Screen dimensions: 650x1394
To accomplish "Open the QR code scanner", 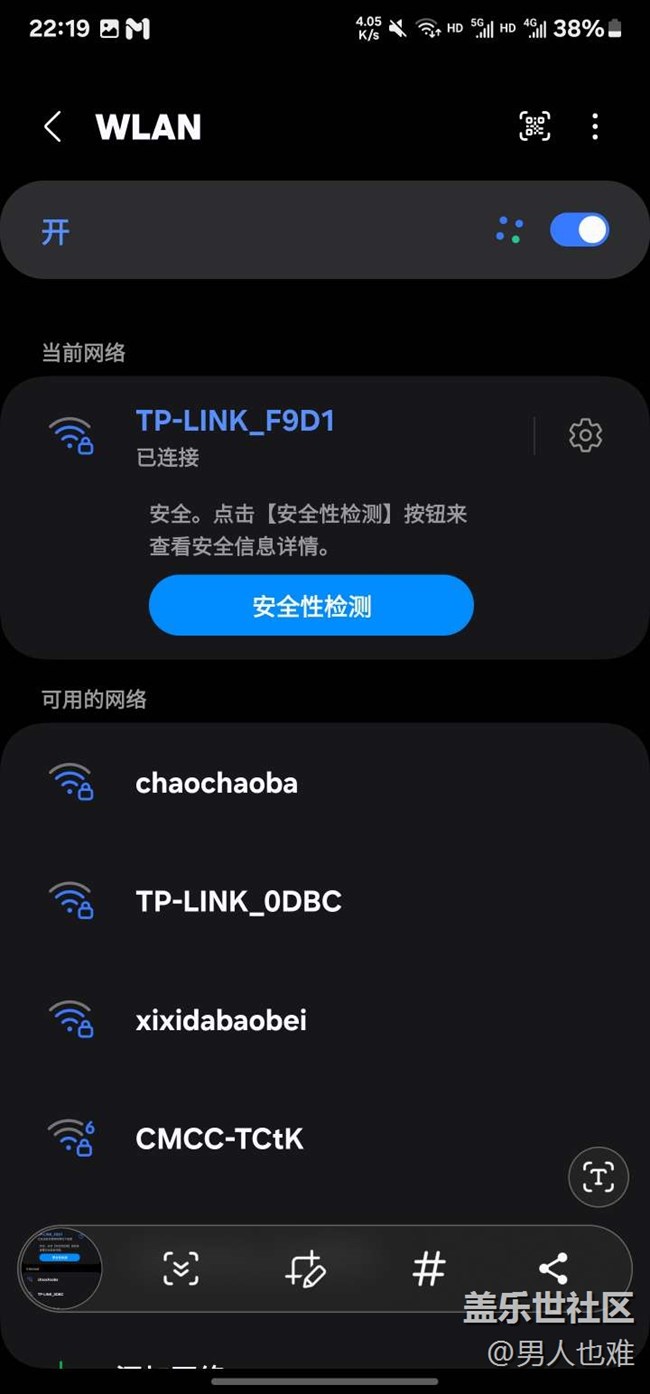I will point(535,126).
